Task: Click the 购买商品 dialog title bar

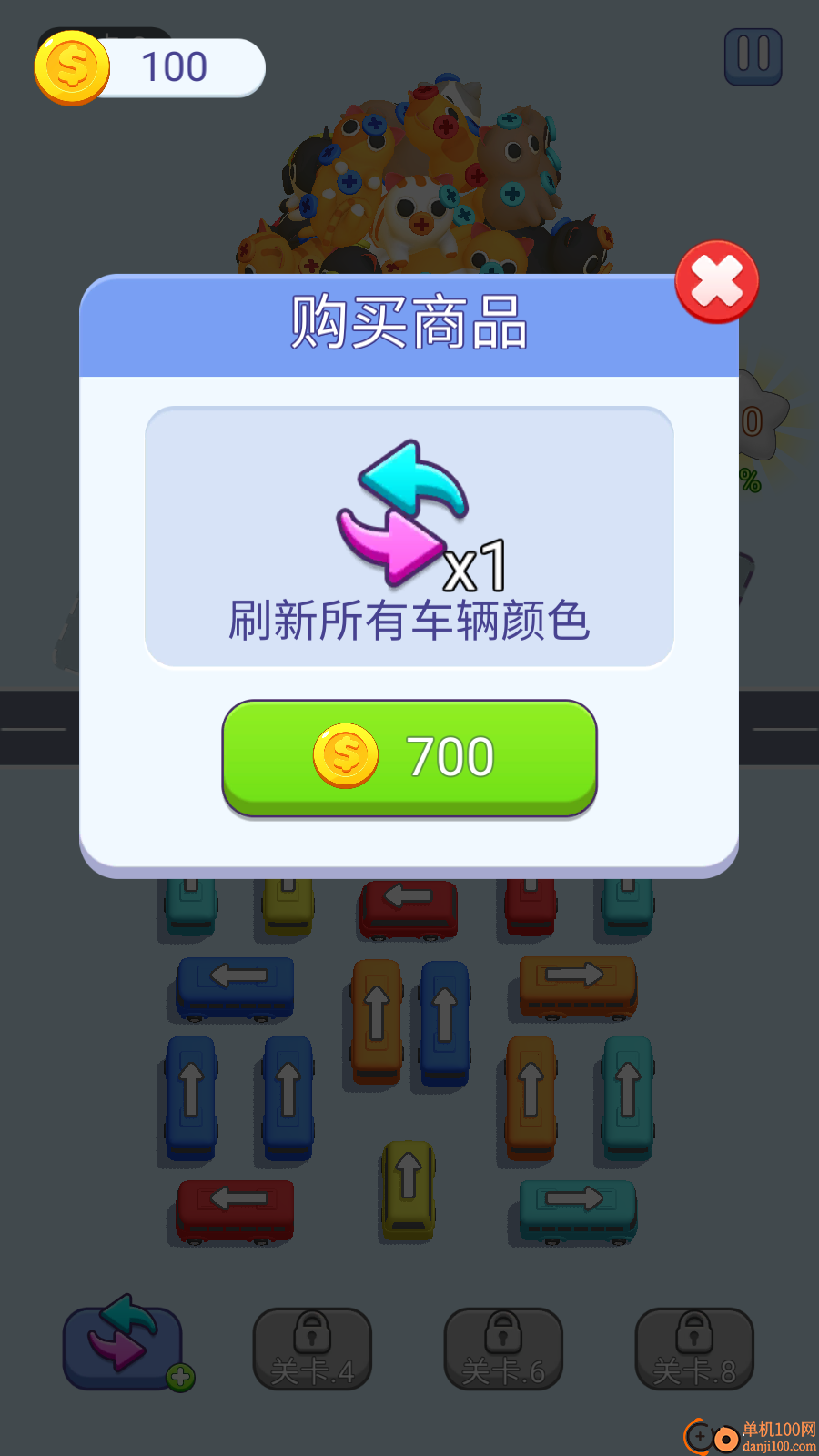Action: click(x=408, y=324)
